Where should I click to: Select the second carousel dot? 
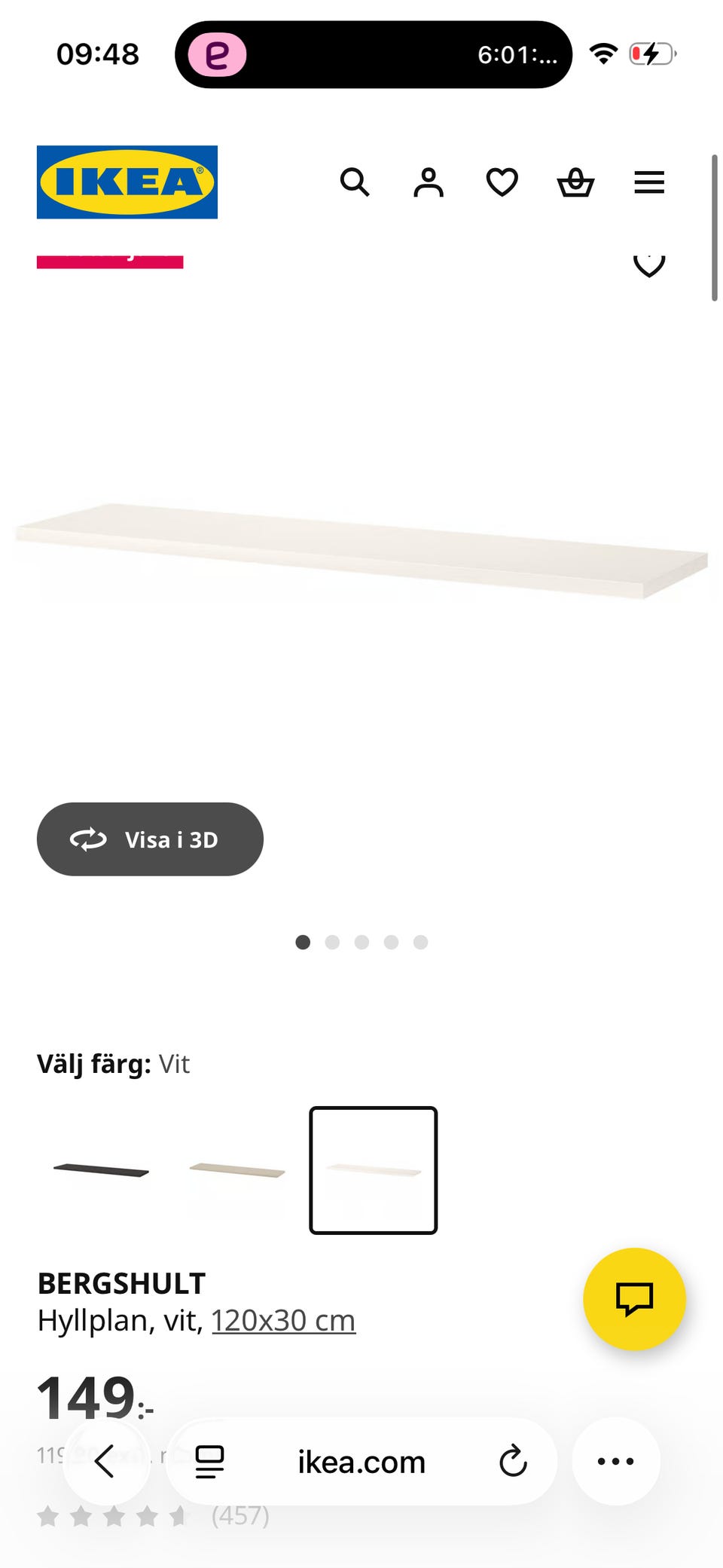point(332,942)
